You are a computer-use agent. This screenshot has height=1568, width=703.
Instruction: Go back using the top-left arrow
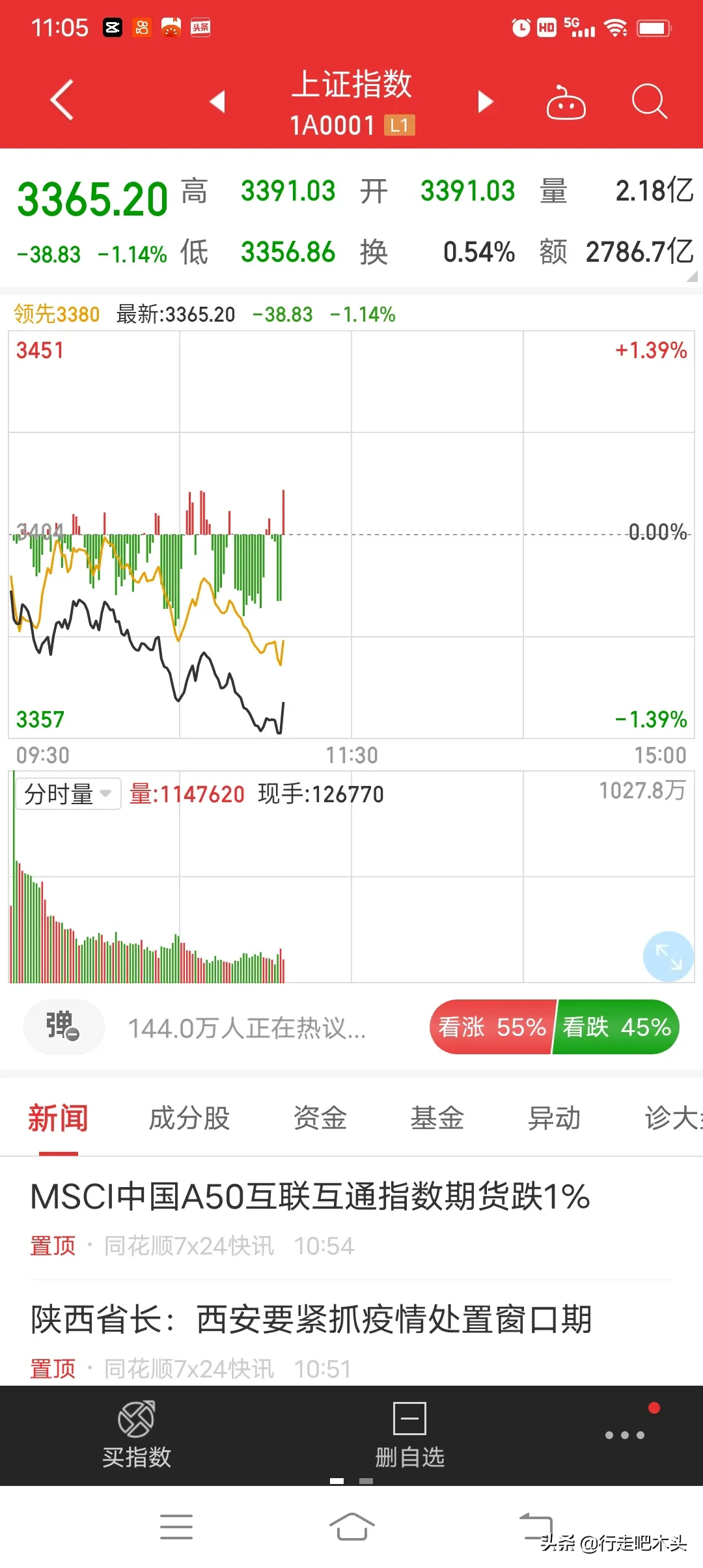tap(62, 100)
